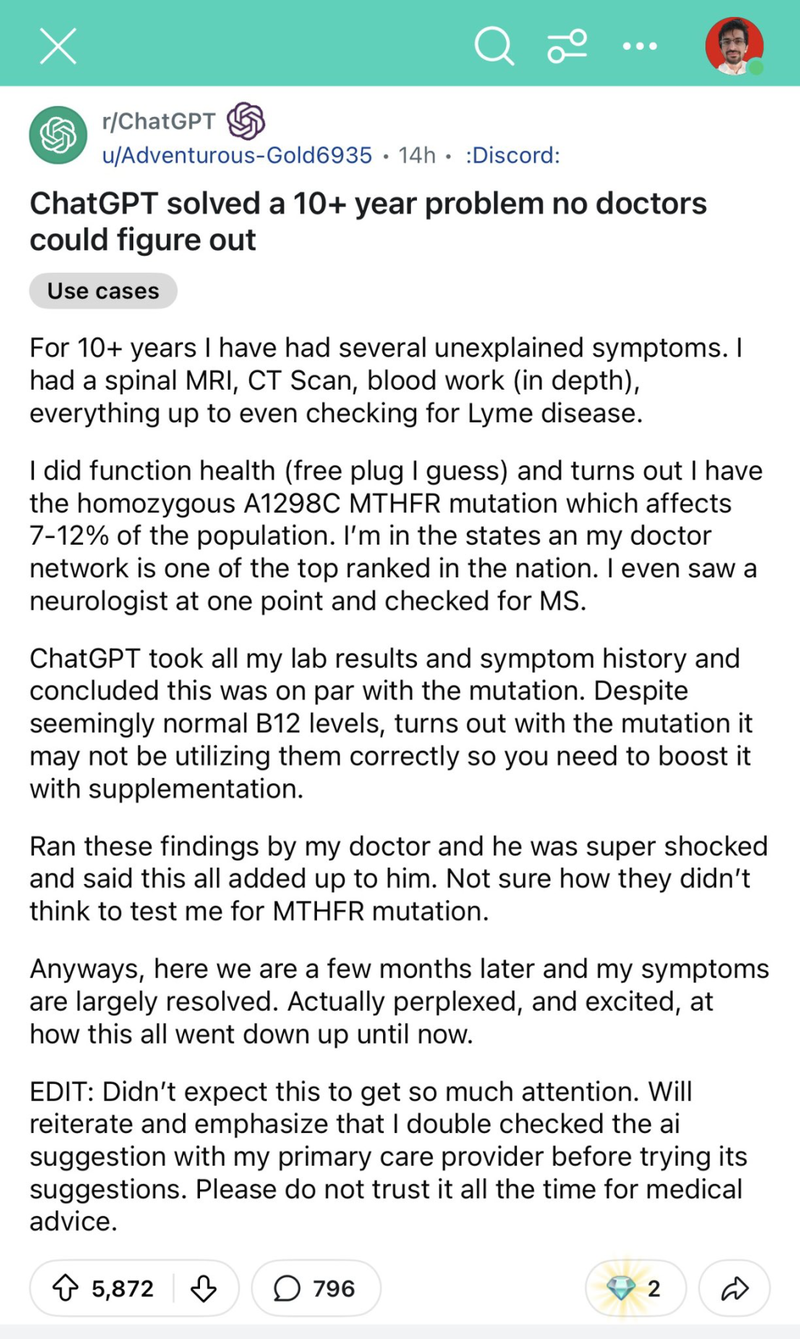Open the profile of u/Adventurous-Gold6935
This screenshot has width=800, height=1339.
click(x=238, y=155)
